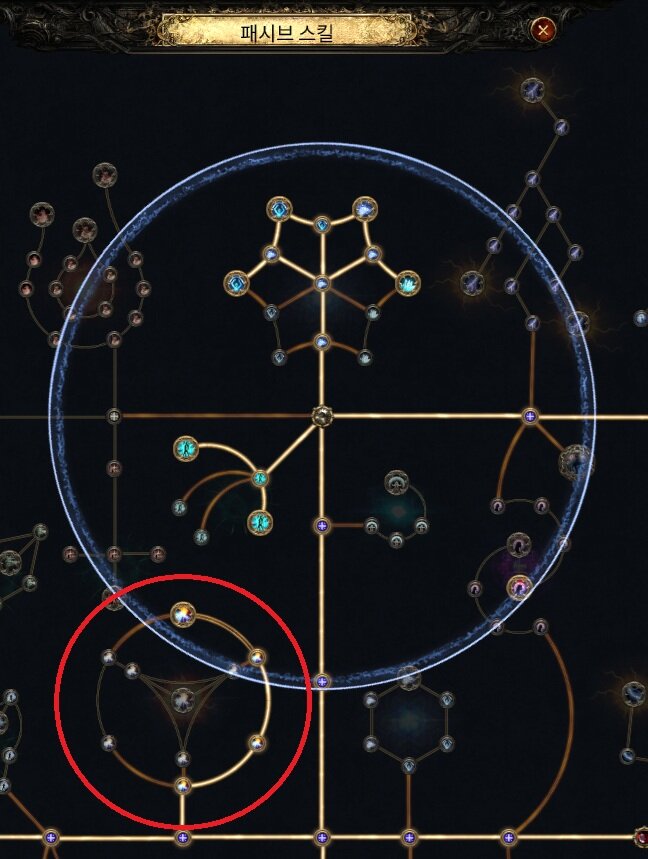Close the passive skill panel
This screenshot has height=859, width=648.
pyautogui.click(x=543, y=30)
